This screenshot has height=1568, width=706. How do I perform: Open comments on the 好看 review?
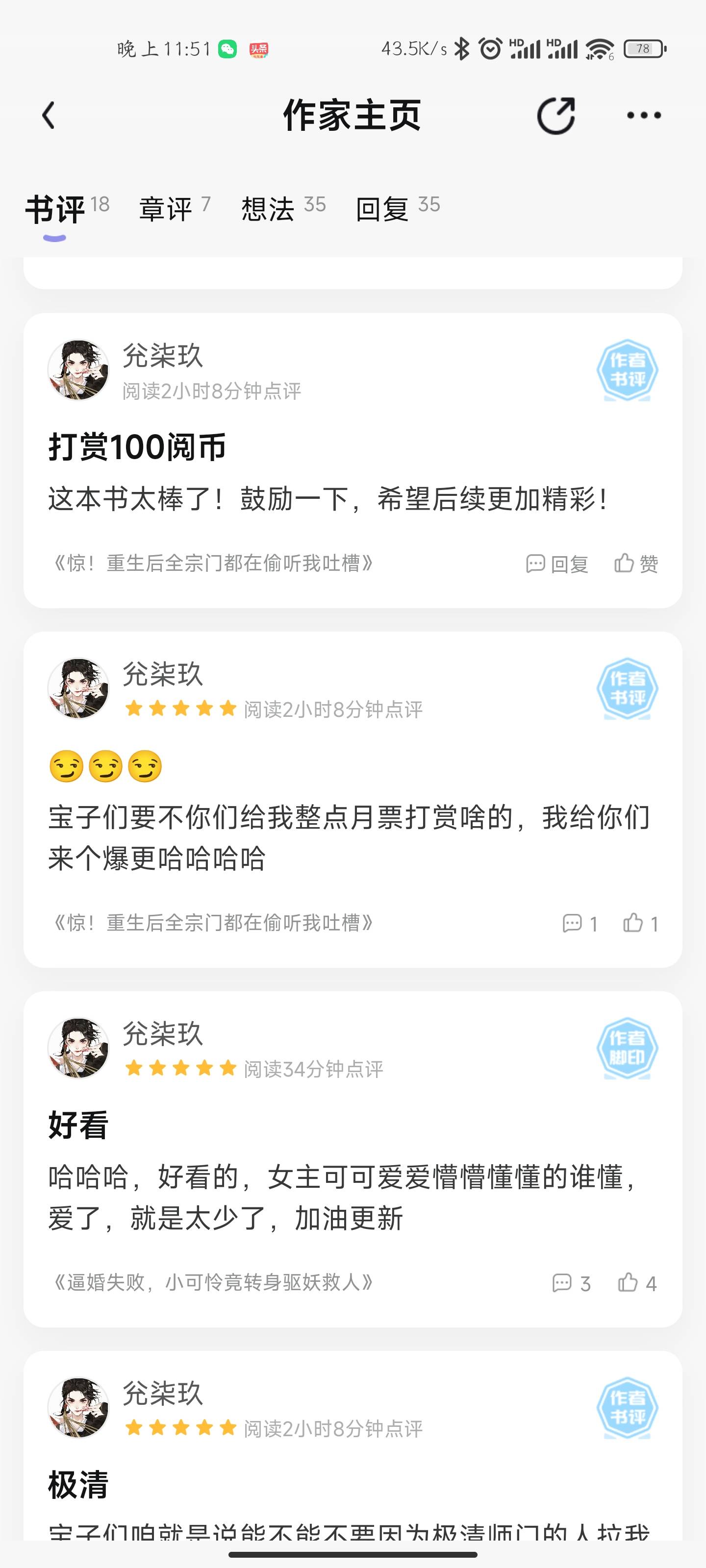[x=571, y=1283]
